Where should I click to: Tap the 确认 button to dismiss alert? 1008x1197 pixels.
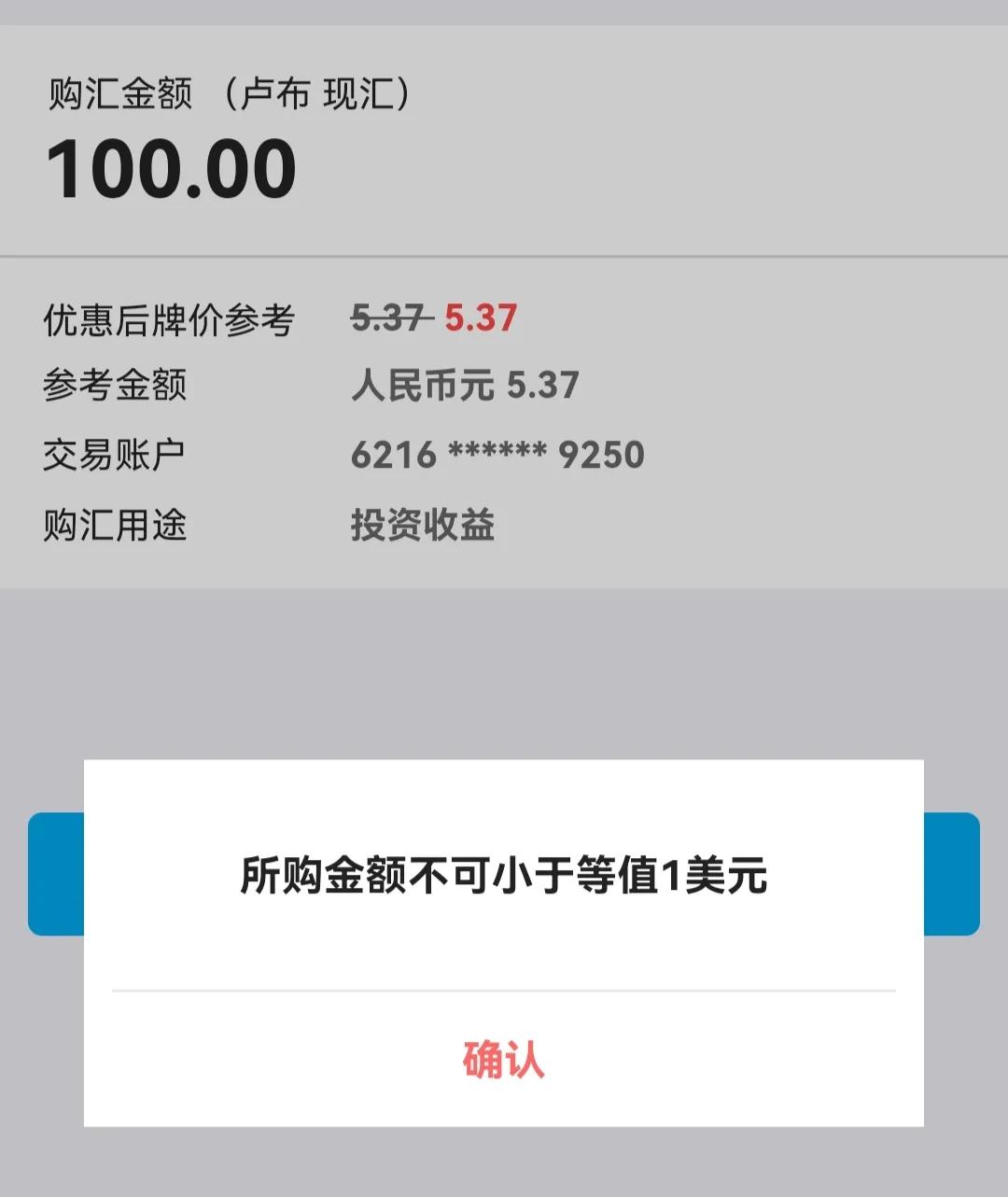coord(502,1058)
